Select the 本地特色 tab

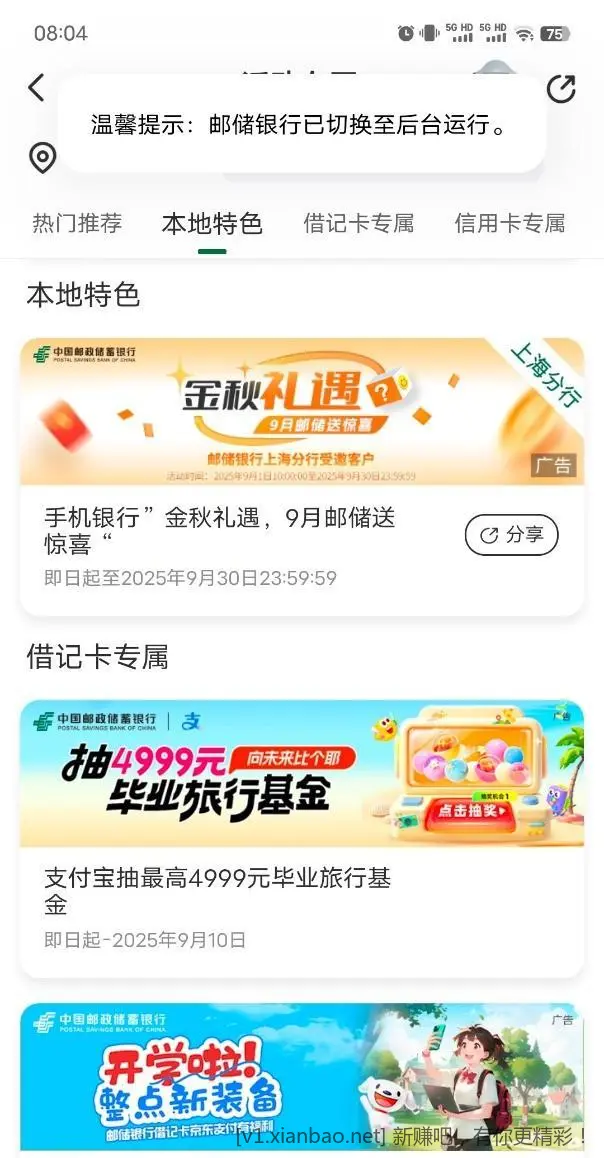coord(212,223)
